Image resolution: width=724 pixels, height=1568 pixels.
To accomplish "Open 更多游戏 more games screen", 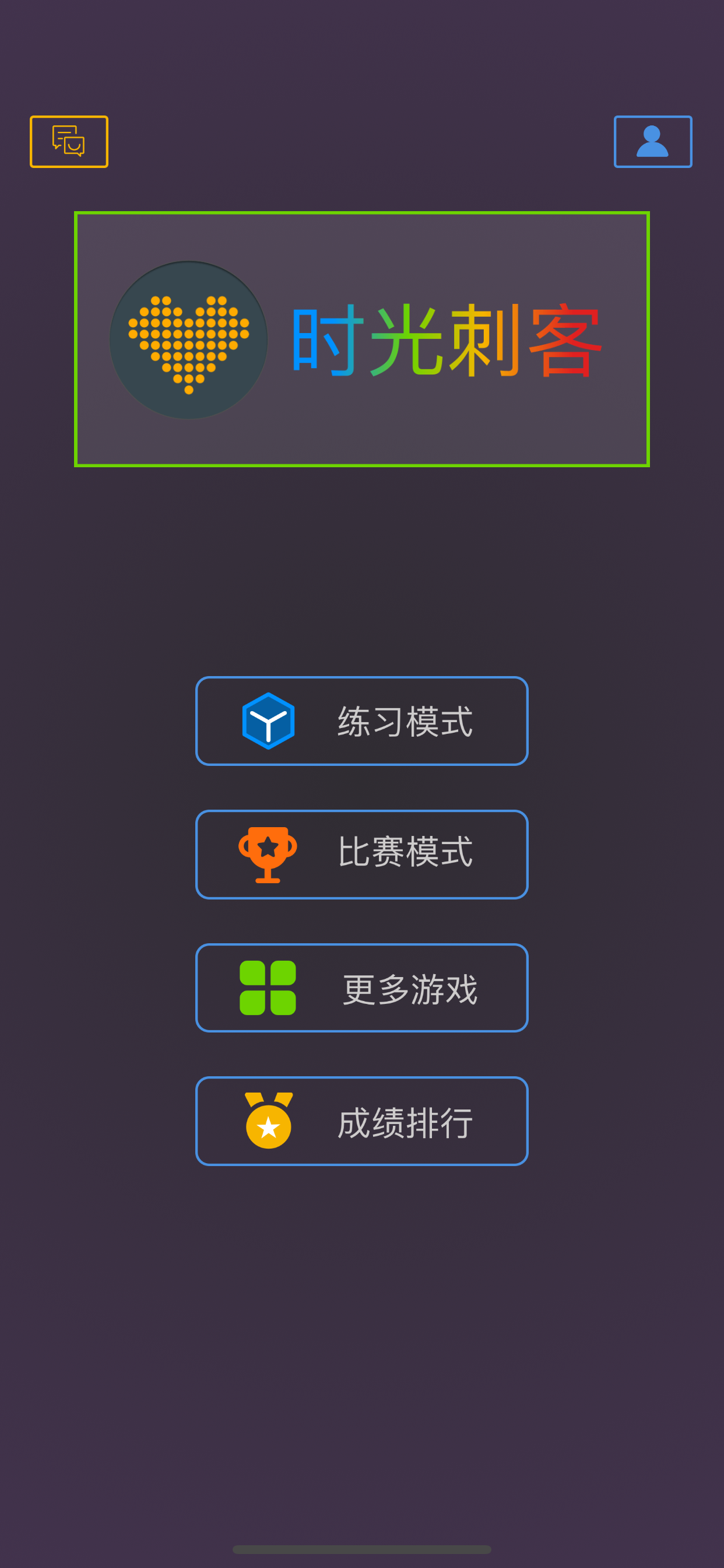I will [361, 988].
